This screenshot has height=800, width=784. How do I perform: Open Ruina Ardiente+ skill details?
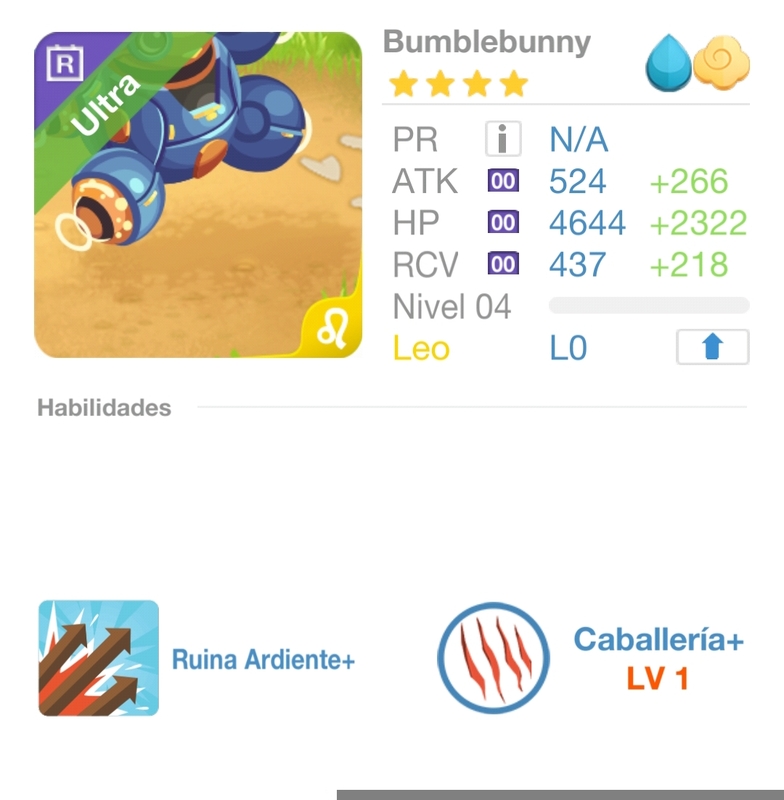coord(99,658)
